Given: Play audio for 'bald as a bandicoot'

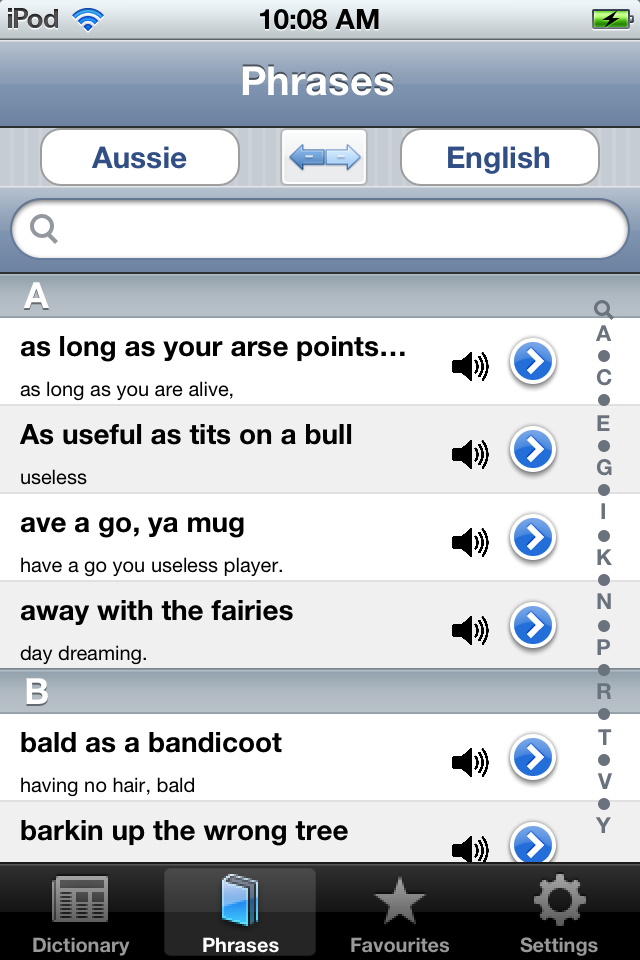Looking at the screenshot, I should point(469,763).
